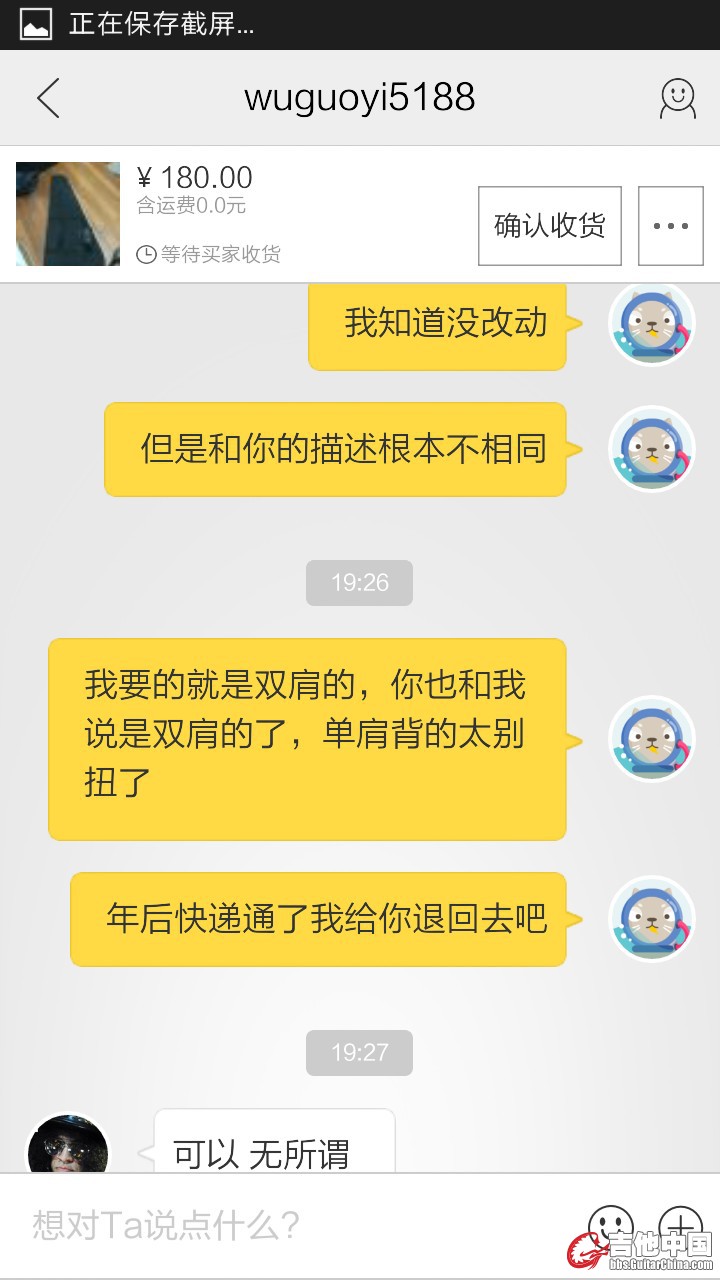Open the wuguoyi5188 user profile icon
The height and width of the screenshot is (1280, 720).
click(x=677, y=98)
